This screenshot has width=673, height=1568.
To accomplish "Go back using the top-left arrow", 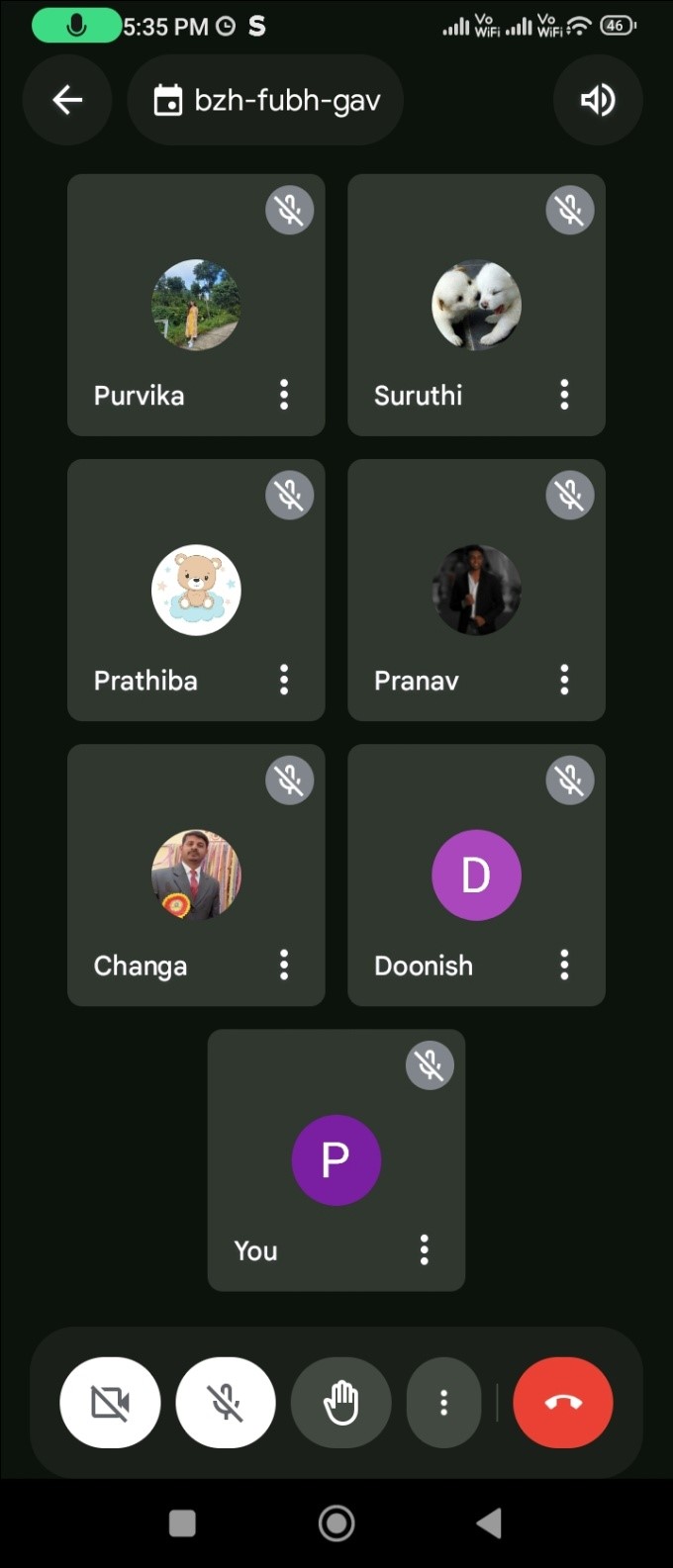I will point(67,100).
